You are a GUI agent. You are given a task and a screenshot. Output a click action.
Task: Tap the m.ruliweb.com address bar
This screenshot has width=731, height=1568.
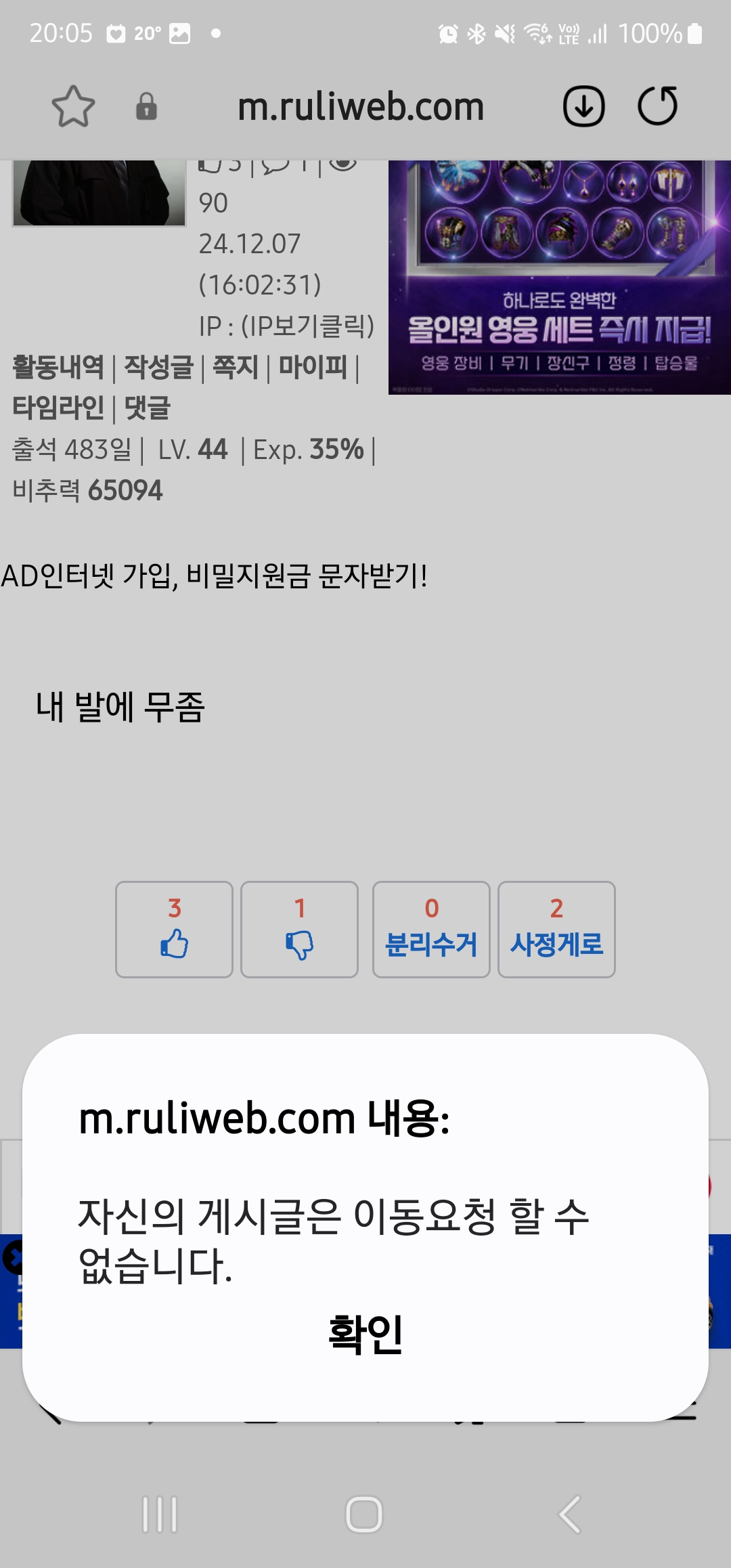pyautogui.click(x=361, y=107)
